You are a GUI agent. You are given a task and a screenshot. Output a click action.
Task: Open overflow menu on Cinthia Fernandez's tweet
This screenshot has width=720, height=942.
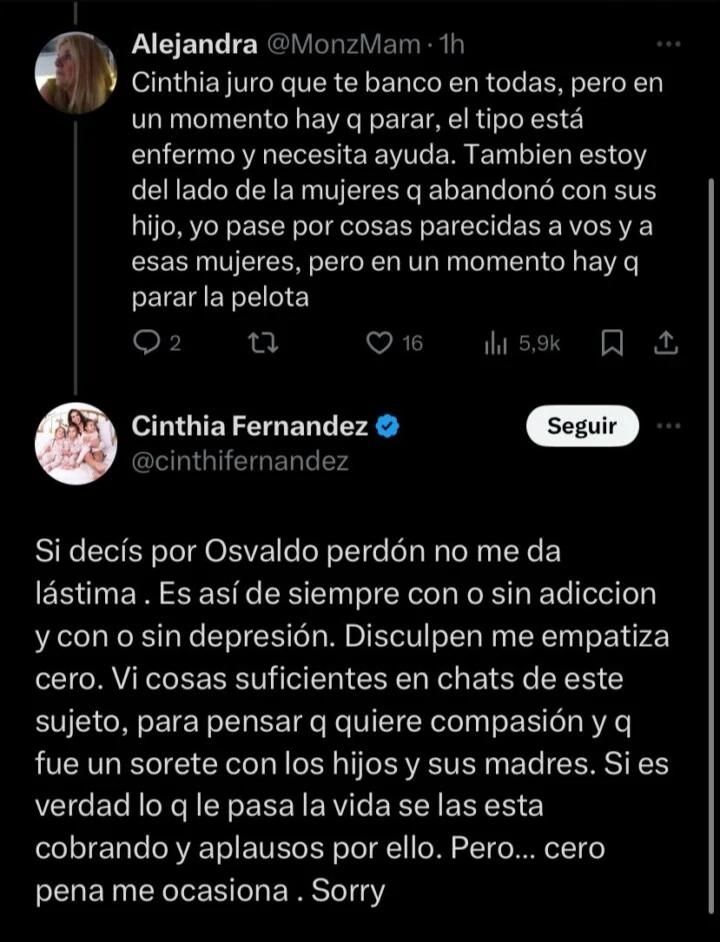pyautogui.click(x=667, y=426)
